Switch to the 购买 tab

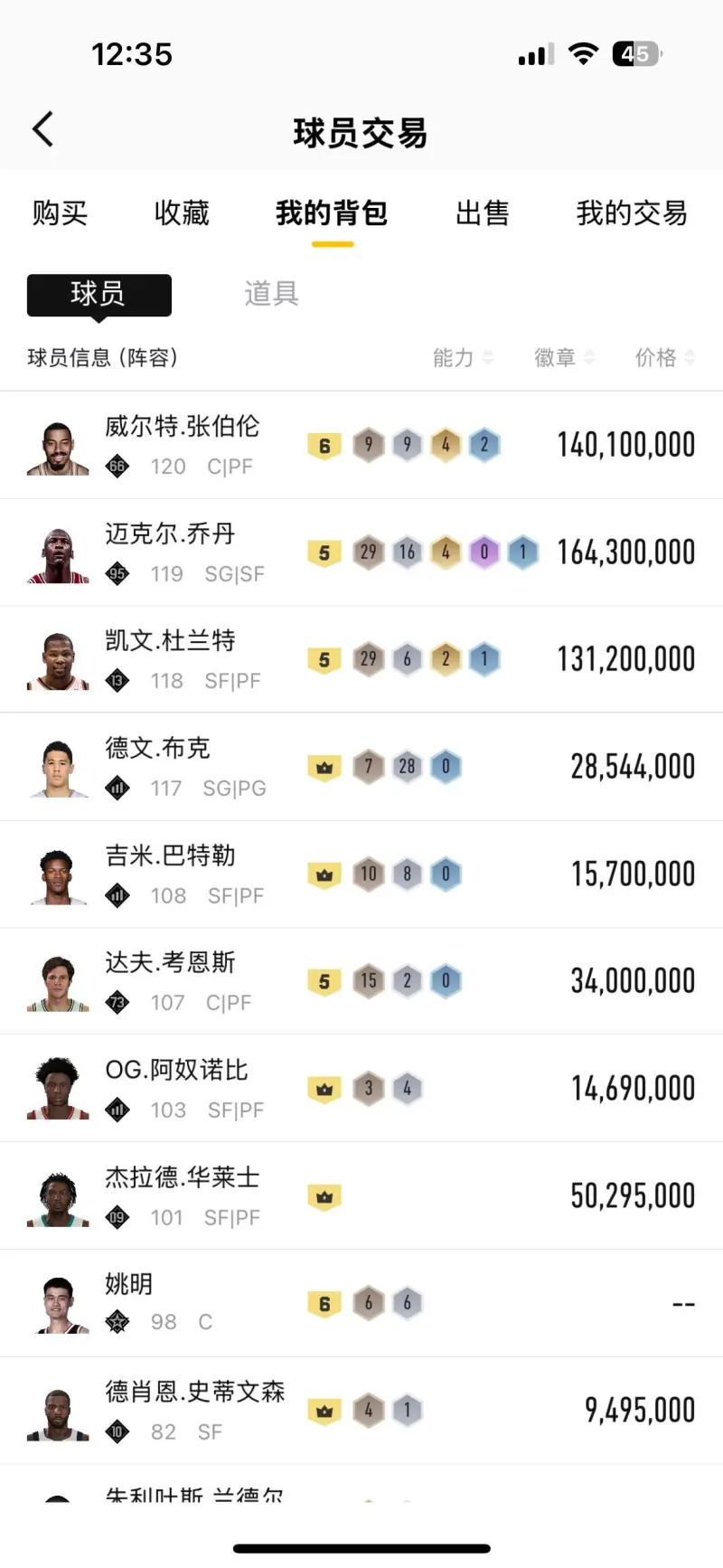click(x=60, y=213)
